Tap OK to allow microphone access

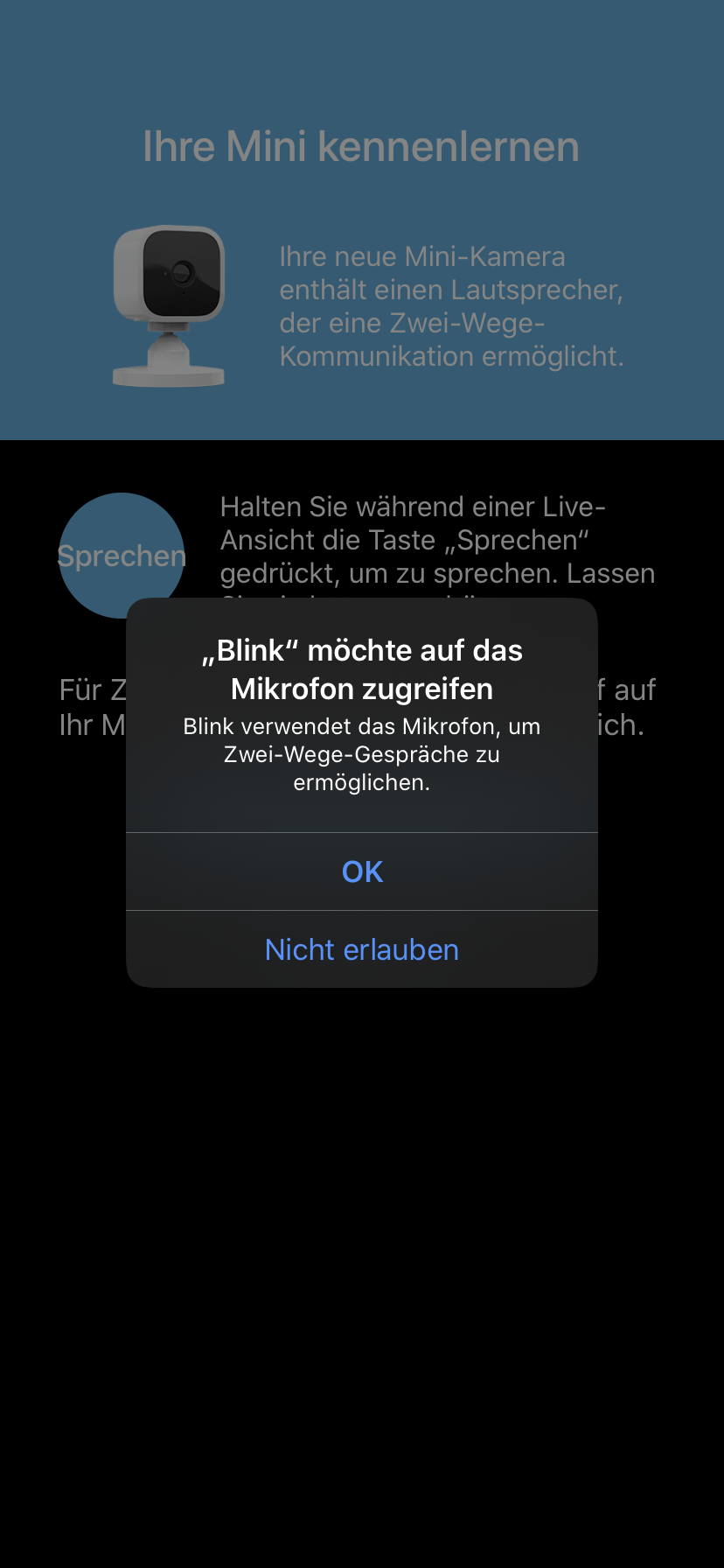coord(362,871)
